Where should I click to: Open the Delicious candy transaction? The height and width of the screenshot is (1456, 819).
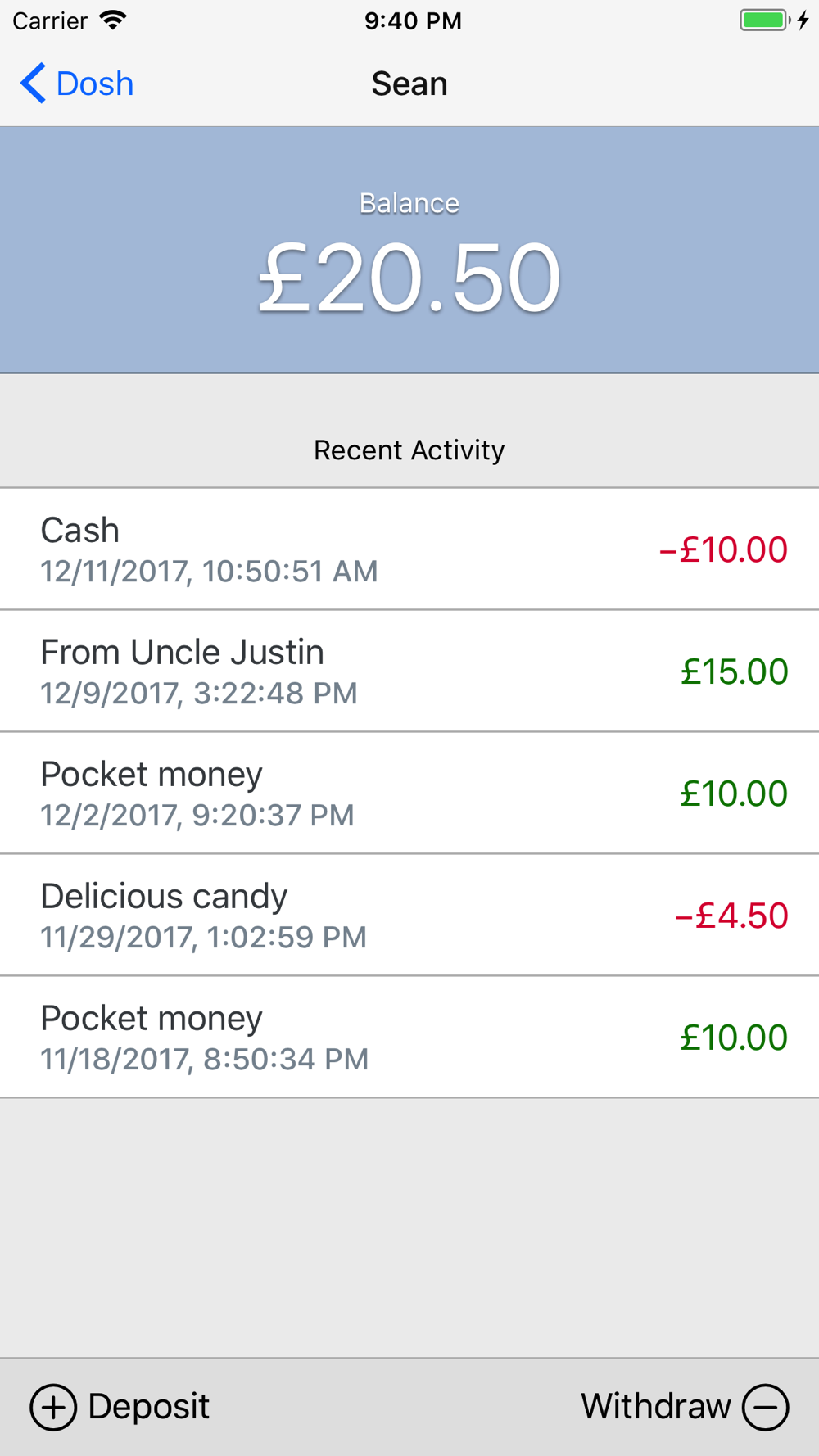coord(409,916)
